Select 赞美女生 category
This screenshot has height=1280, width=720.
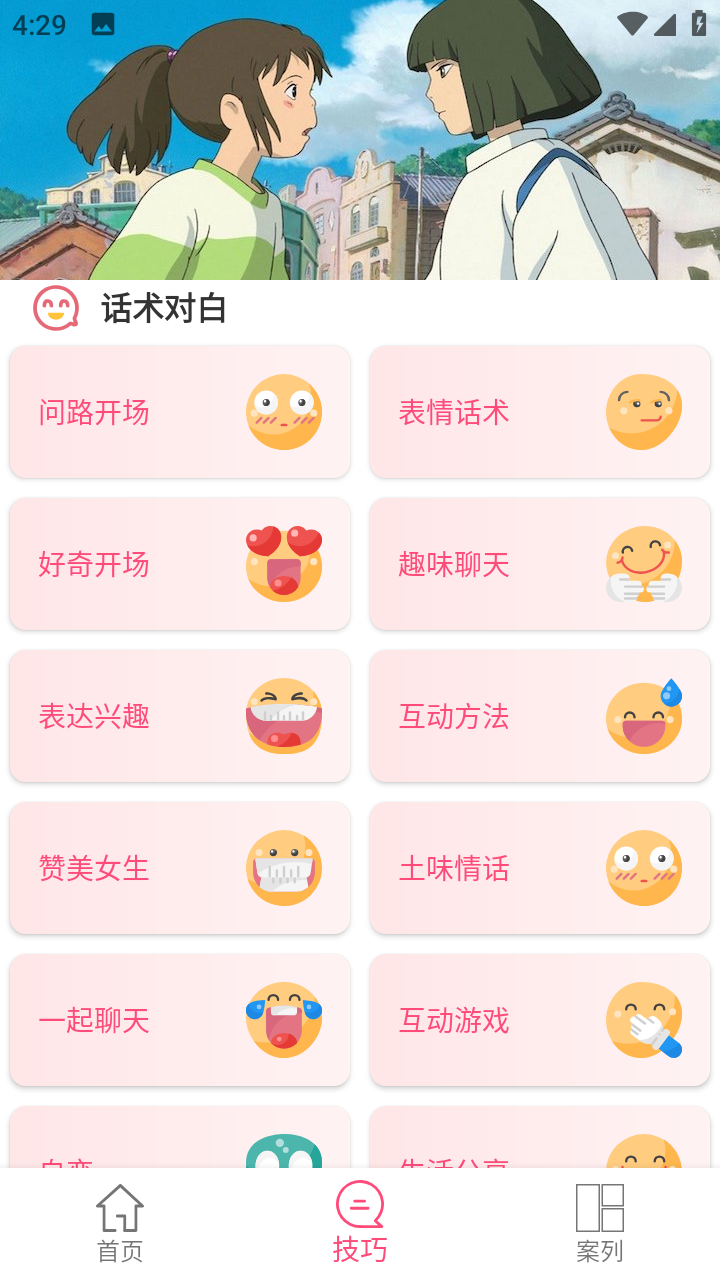(180, 868)
